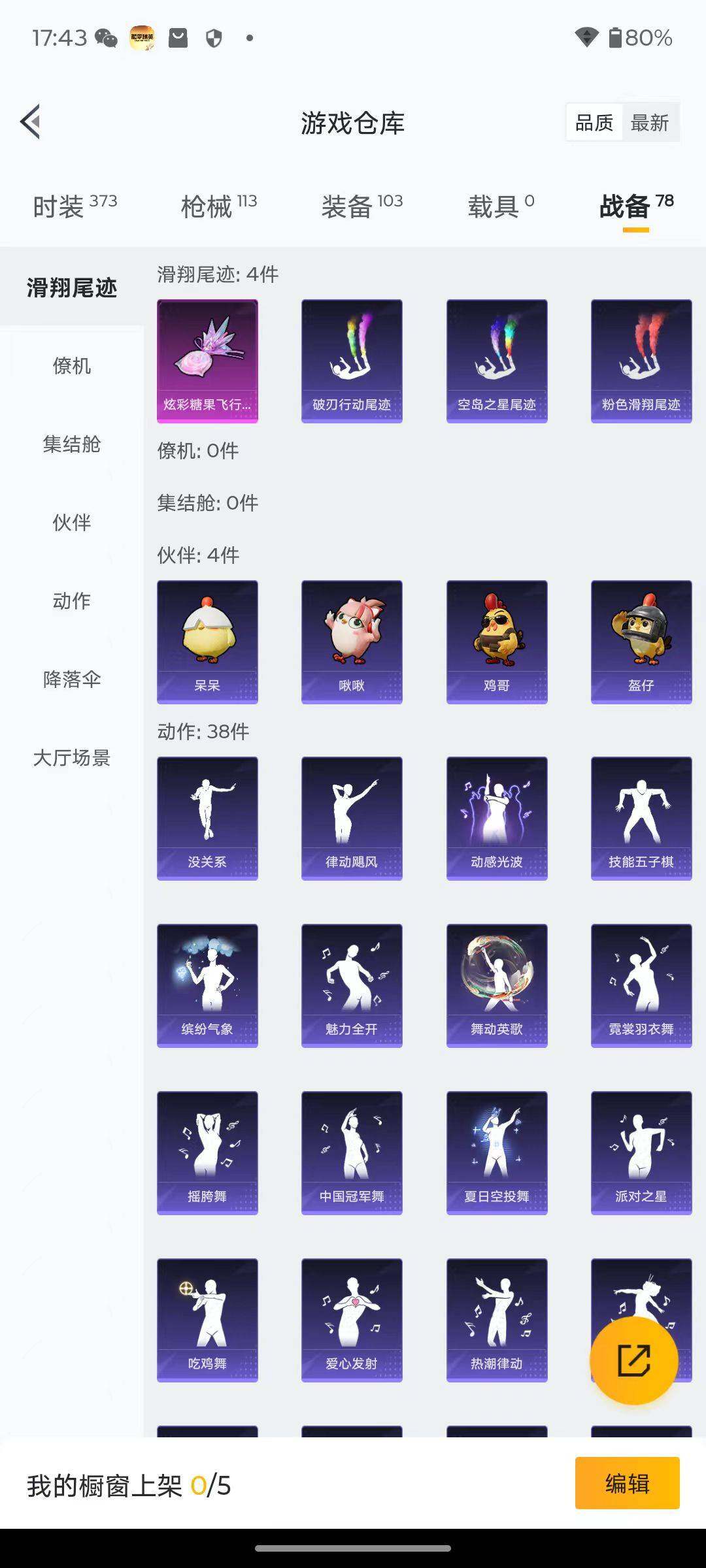
Task: Select the 炫彩糖果飞行 candy glider thumbnail
Action: 207,361
